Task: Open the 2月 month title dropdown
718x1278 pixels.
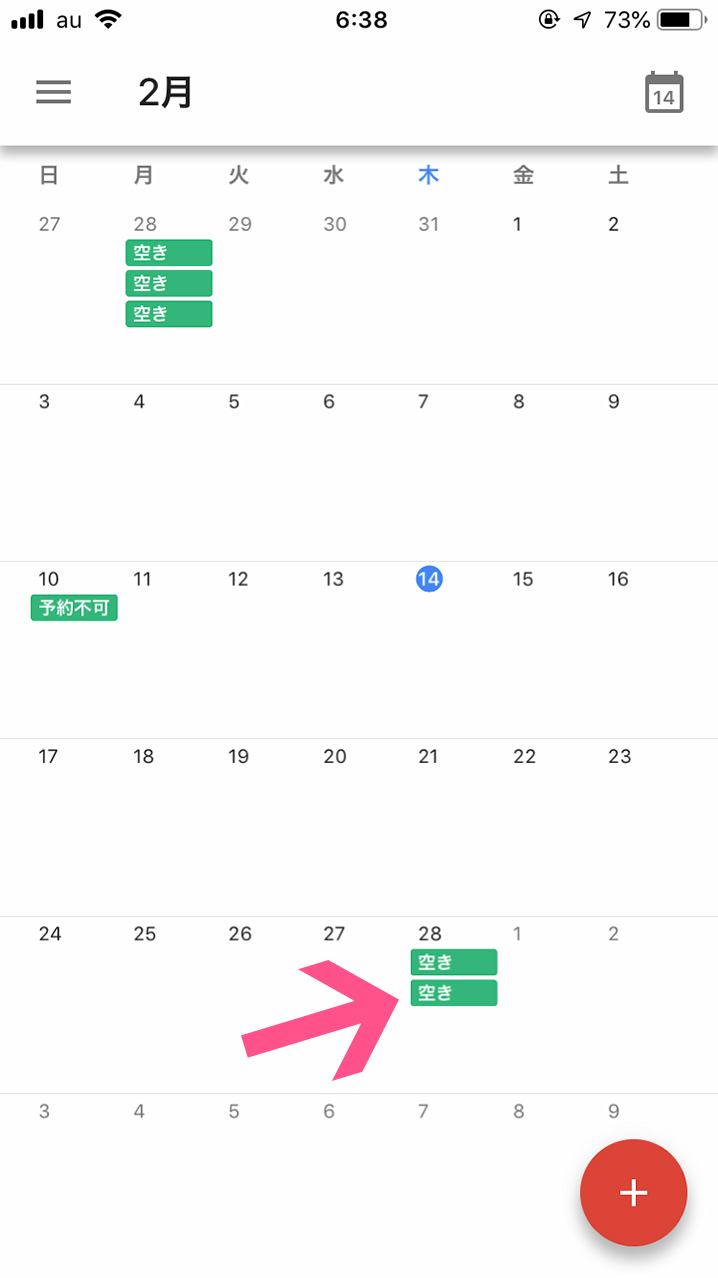Action: point(165,93)
